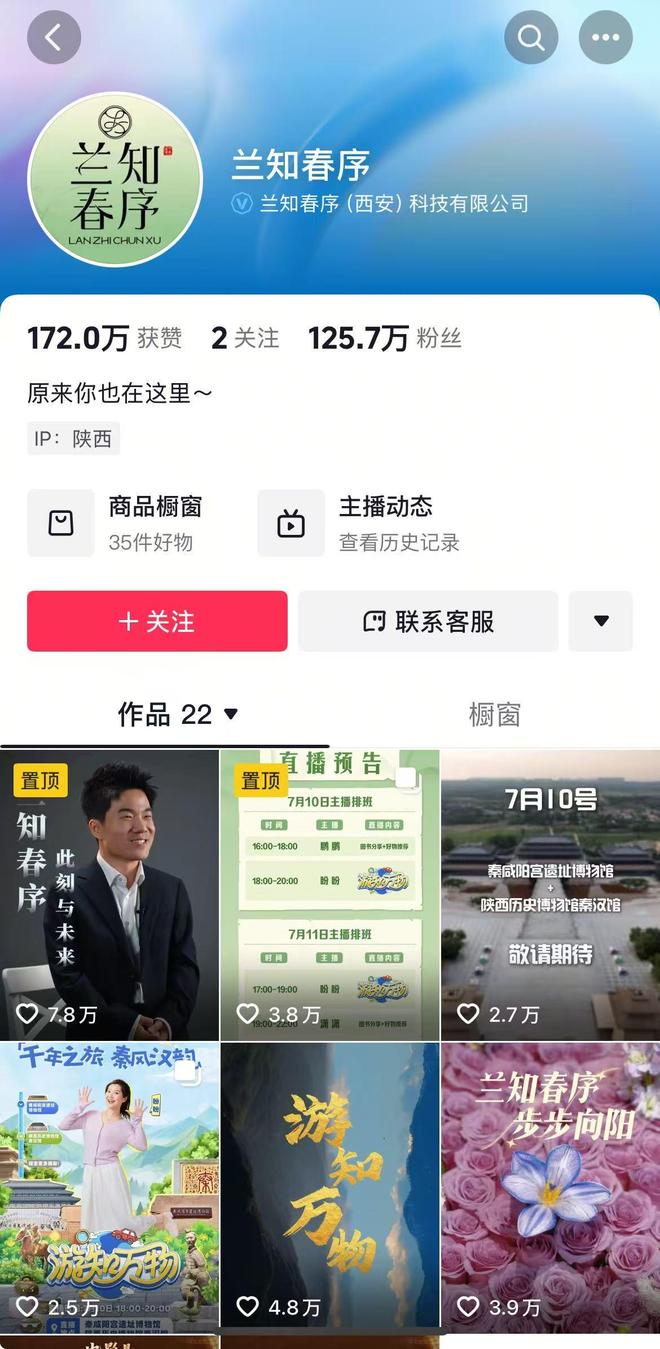Open the pinned video with 7.8万 likes
This screenshot has height=1349, width=660.
point(109,895)
